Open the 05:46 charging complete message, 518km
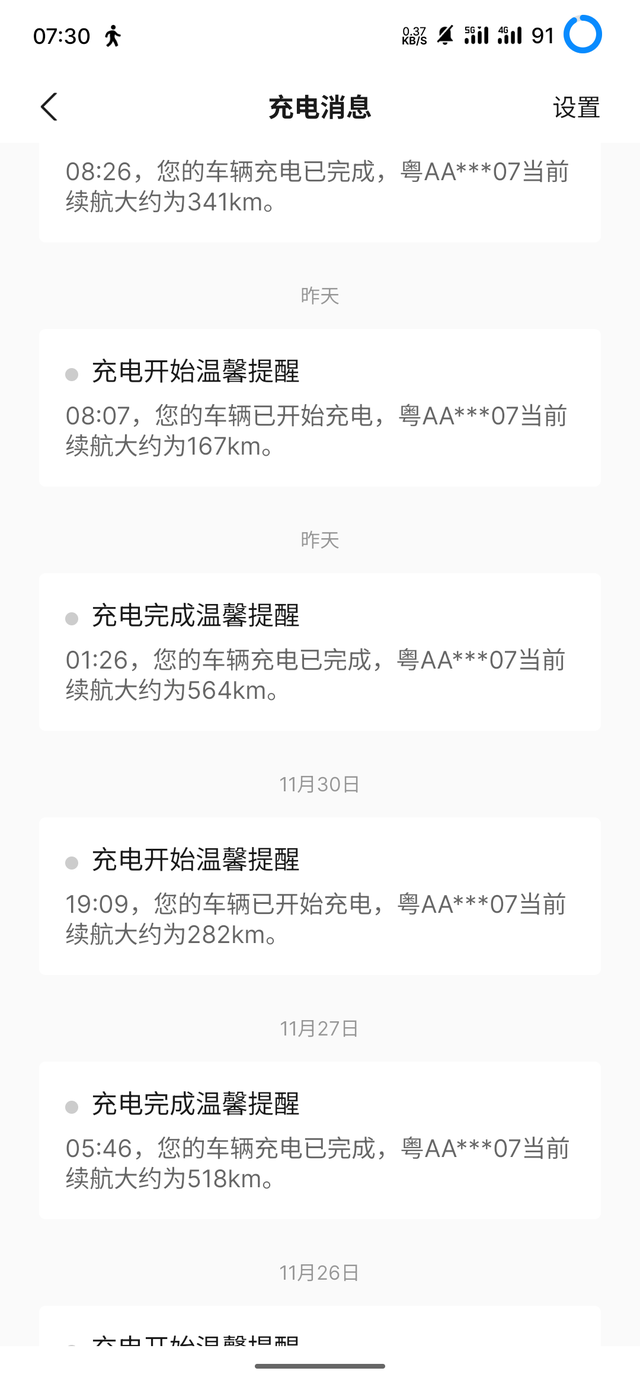640x1387 pixels. (x=319, y=1140)
